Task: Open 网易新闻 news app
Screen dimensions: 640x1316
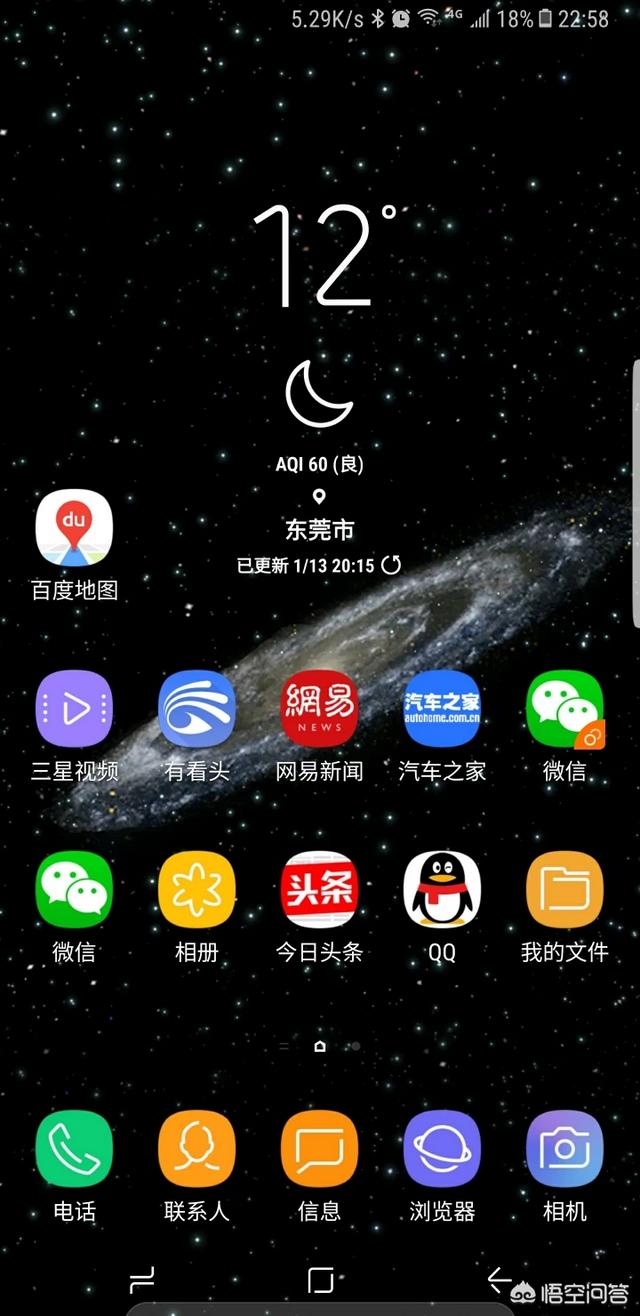Action: (x=319, y=709)
